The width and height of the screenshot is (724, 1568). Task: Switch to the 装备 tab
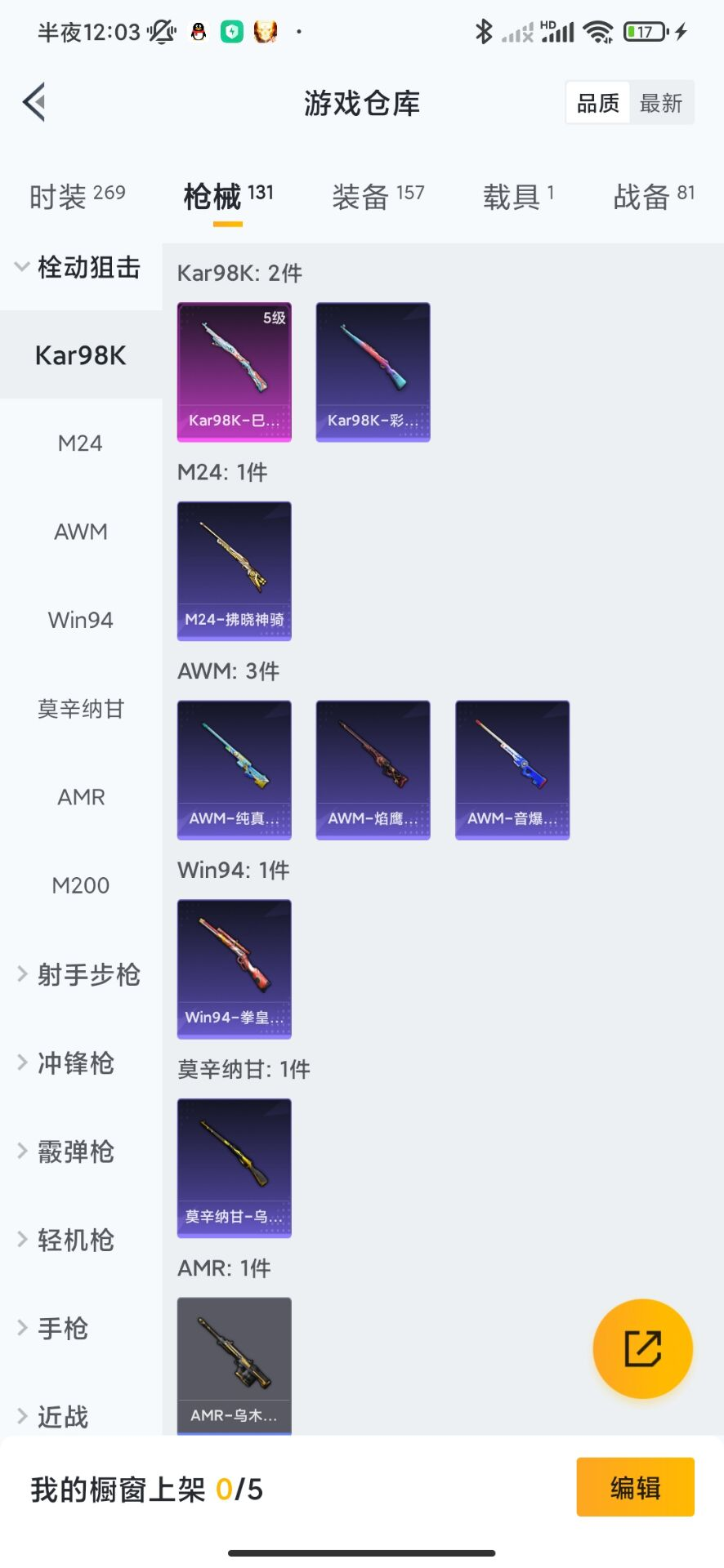[378, 196]
